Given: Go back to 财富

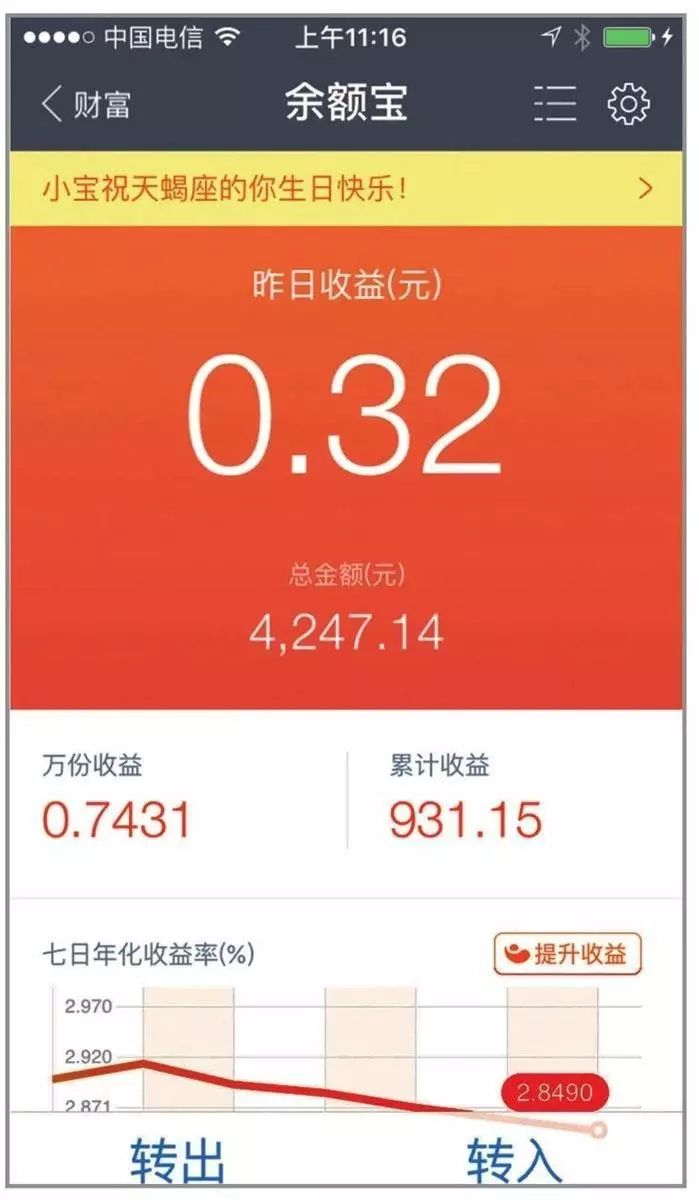Looking at the screenshot, I should pyautogui.click(x=86, y=104).
